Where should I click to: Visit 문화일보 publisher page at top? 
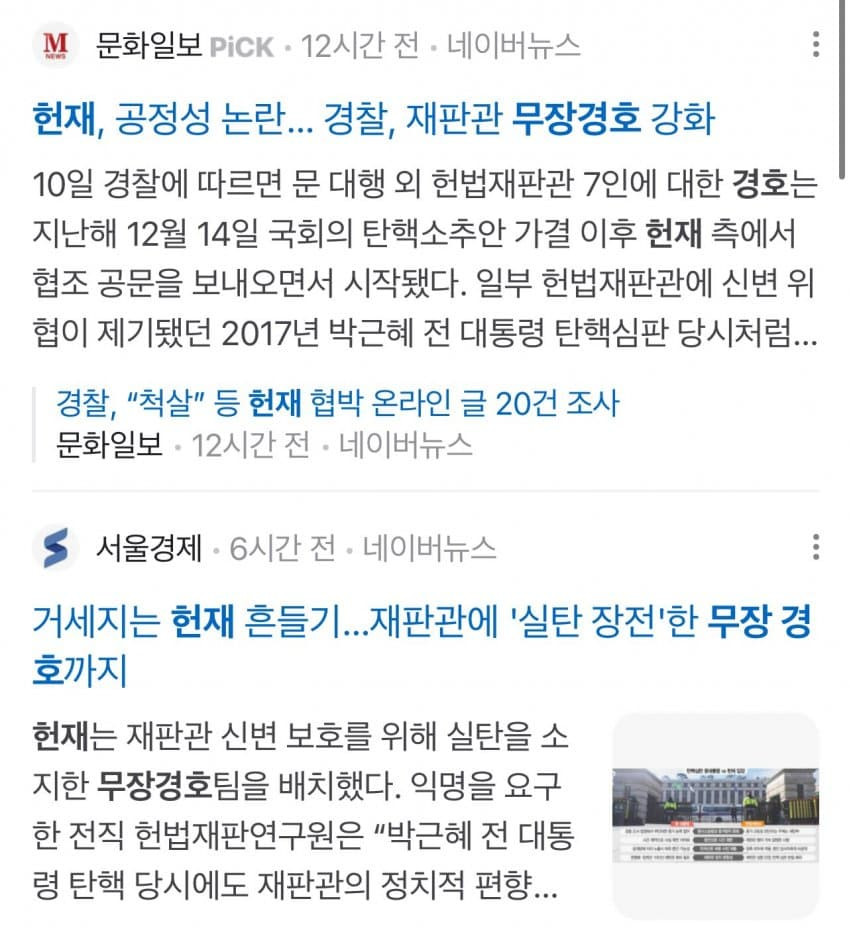pos(149,45)
